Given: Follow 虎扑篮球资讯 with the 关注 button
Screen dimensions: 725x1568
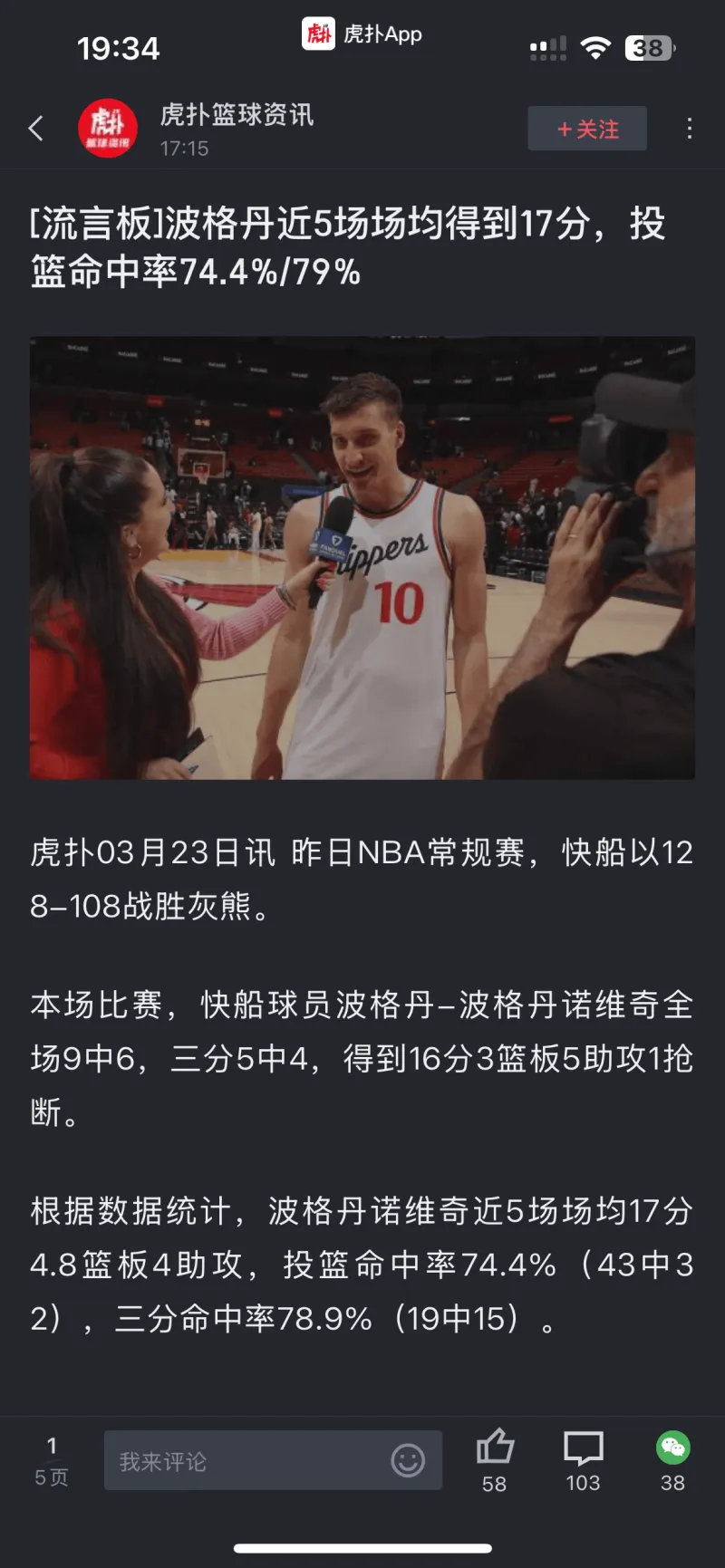Looking at the screenshot, I should (587, 129).
